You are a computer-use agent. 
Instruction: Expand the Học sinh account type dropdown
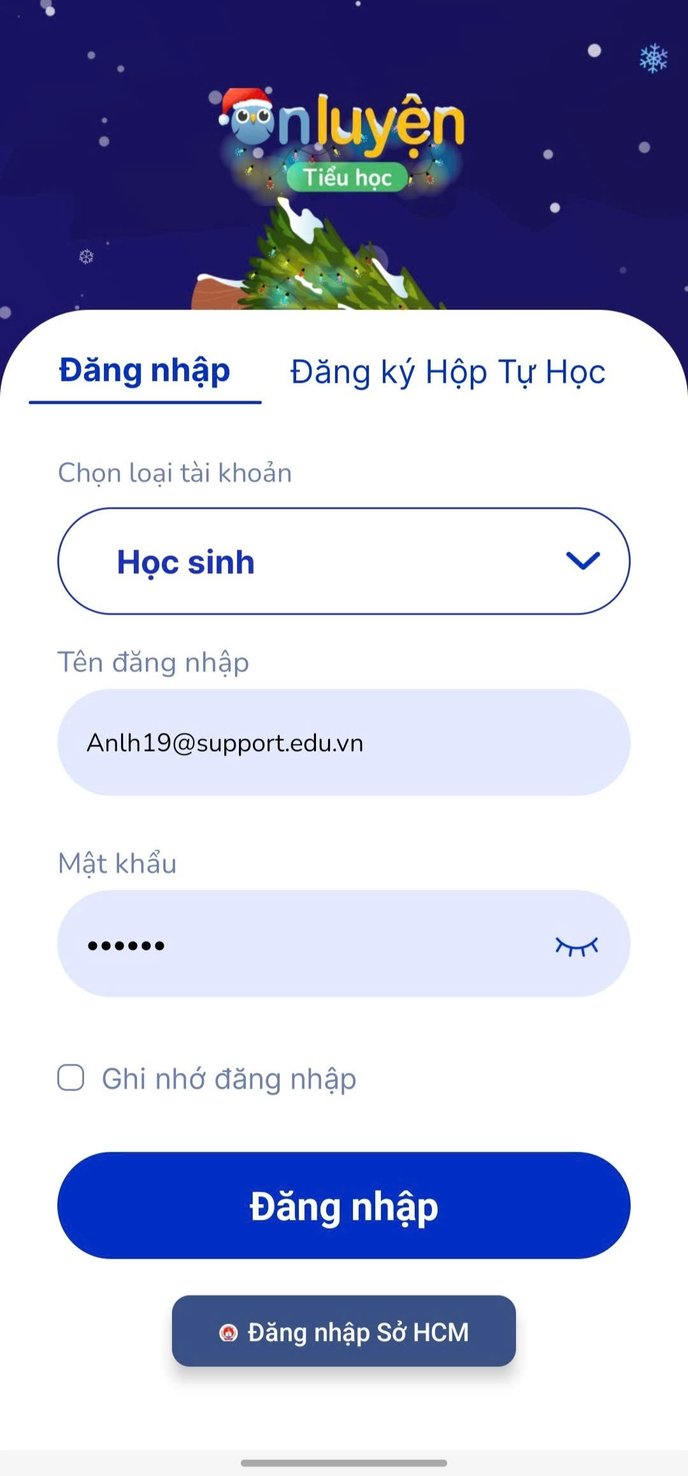343,561
